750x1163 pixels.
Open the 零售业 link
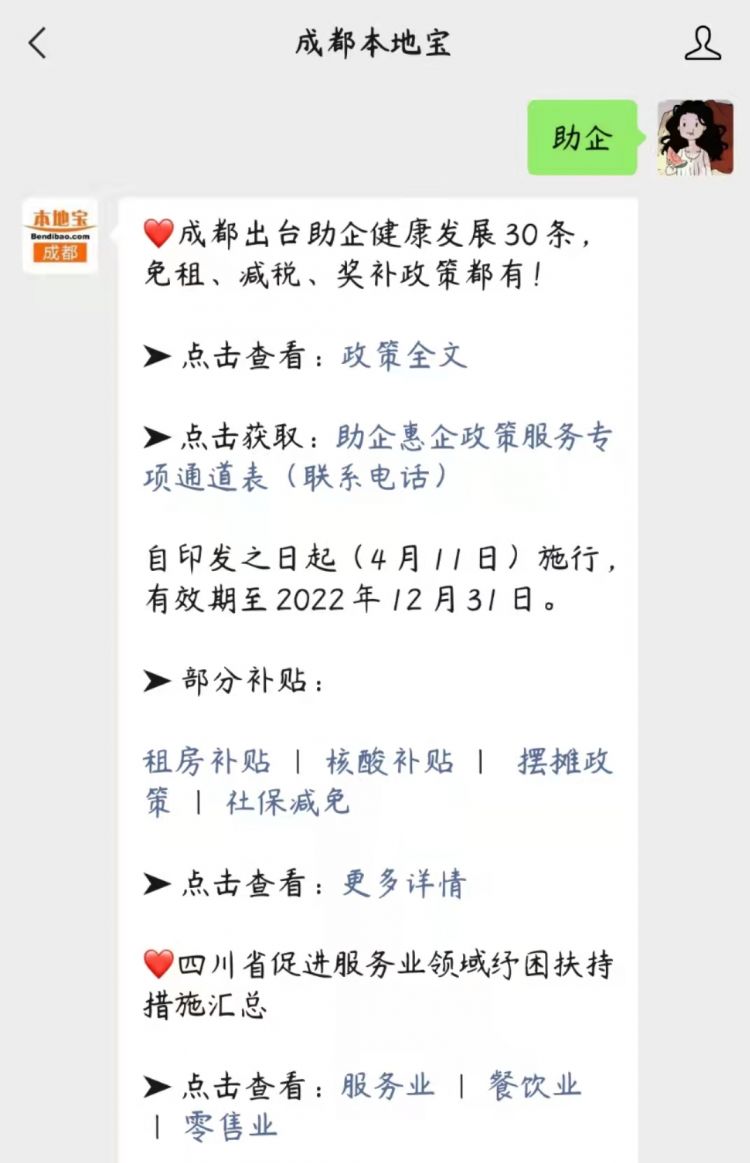click(230, 1127)
